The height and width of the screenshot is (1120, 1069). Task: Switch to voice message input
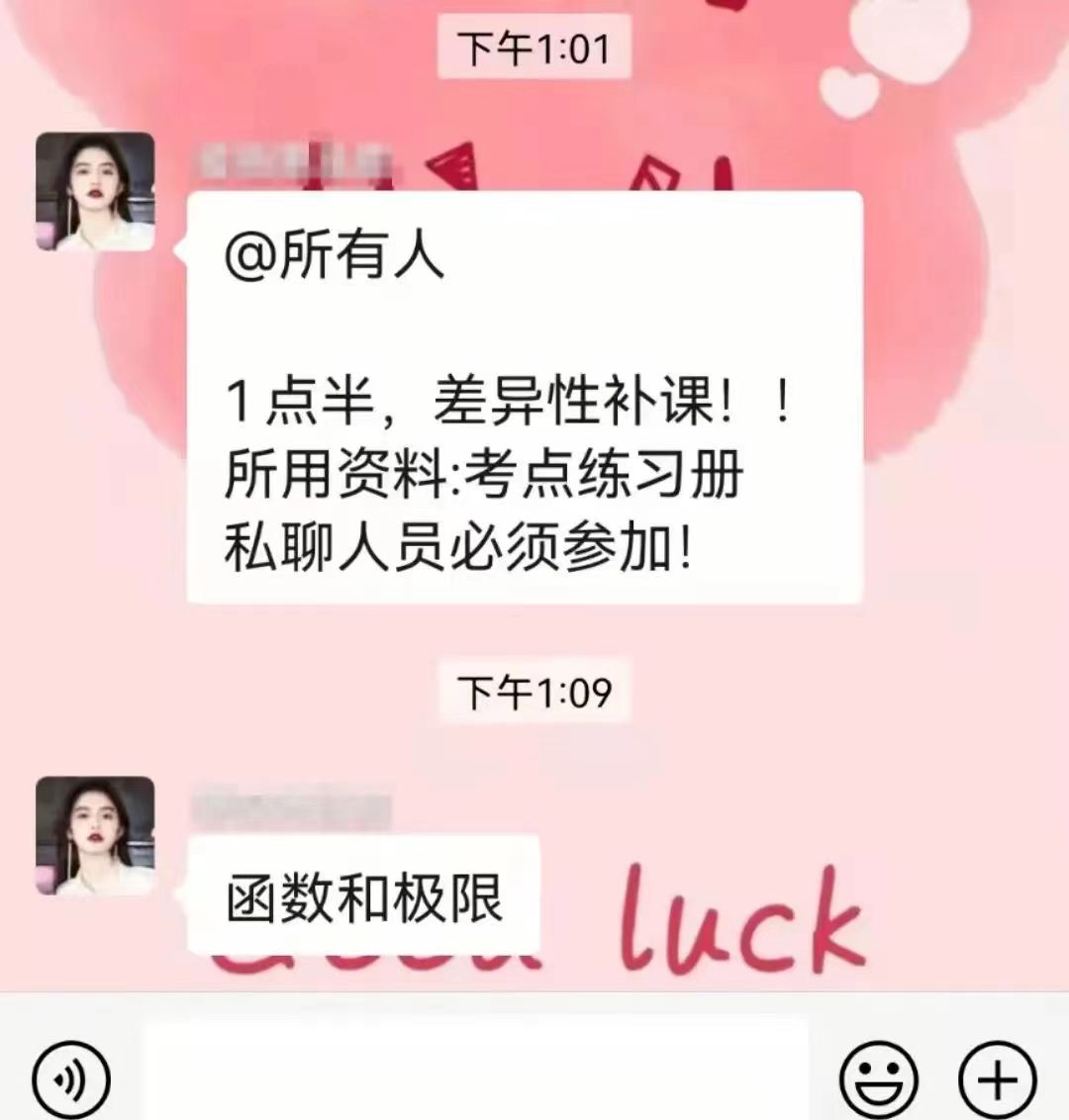(x=70, y=1078)
